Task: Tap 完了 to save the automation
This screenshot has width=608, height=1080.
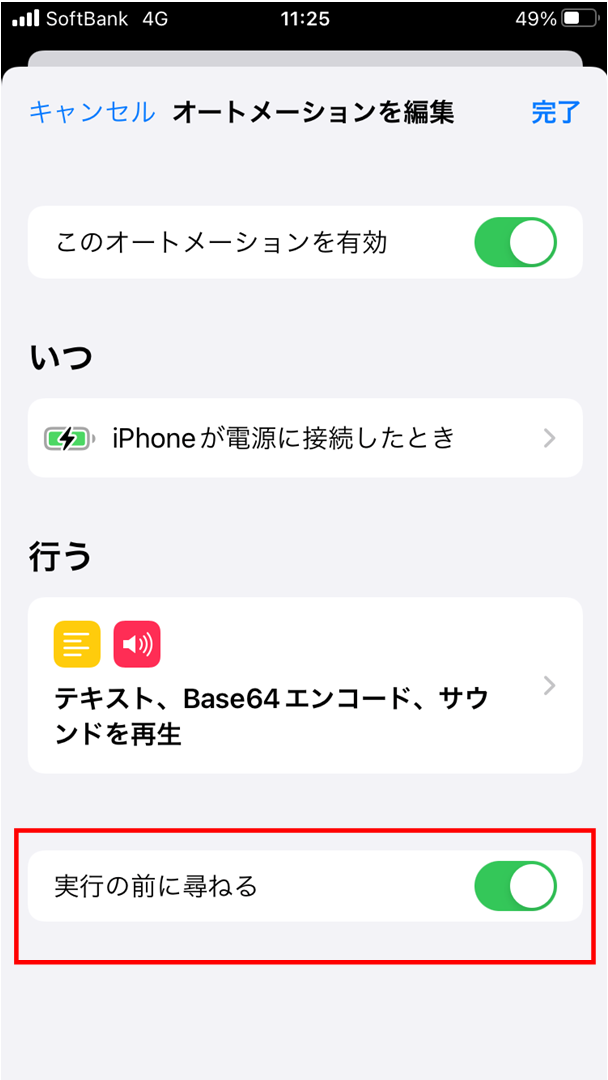Action: (x=555, y=112)
